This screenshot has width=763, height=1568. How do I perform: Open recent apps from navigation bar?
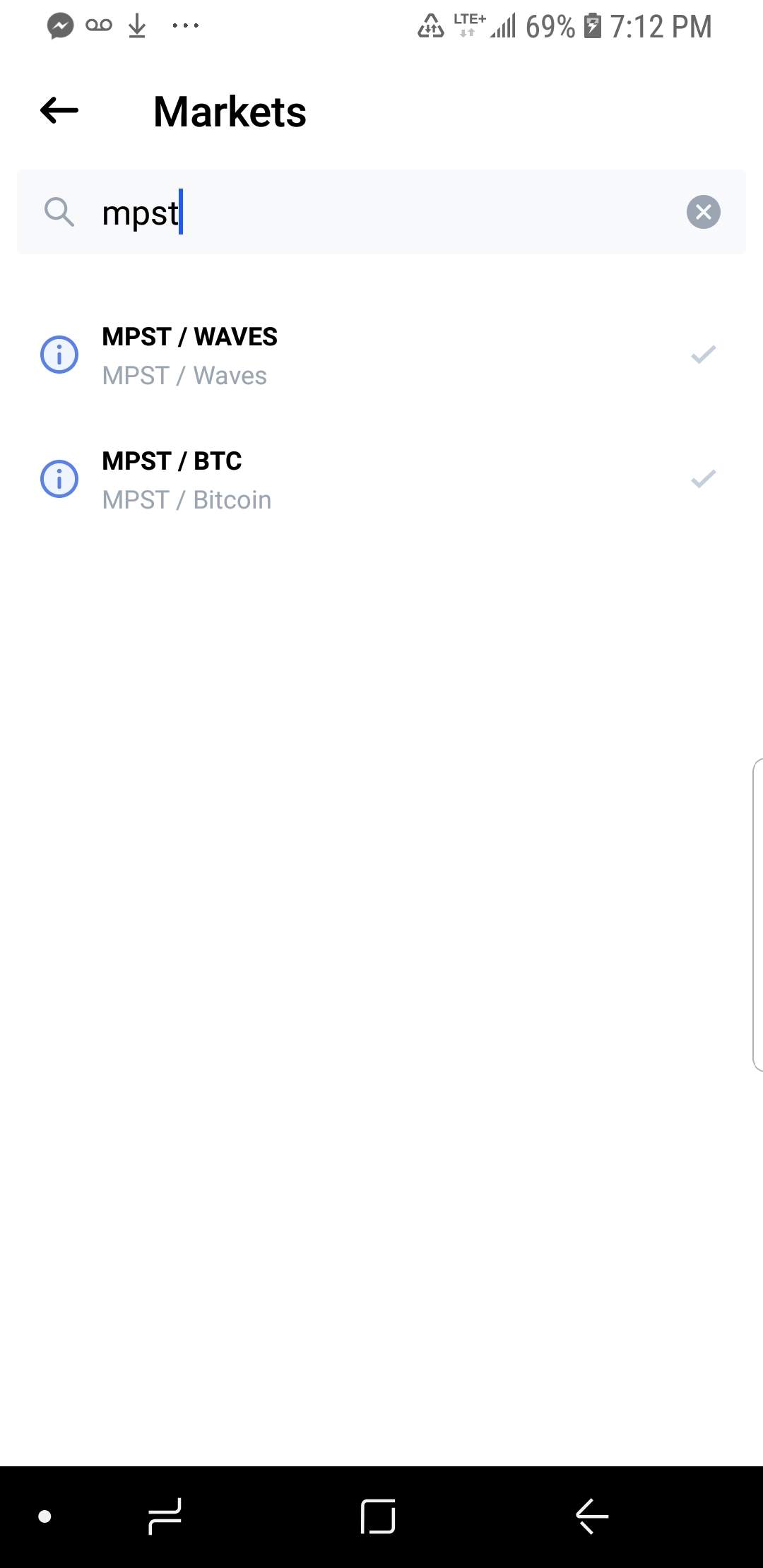point(165,1516)
